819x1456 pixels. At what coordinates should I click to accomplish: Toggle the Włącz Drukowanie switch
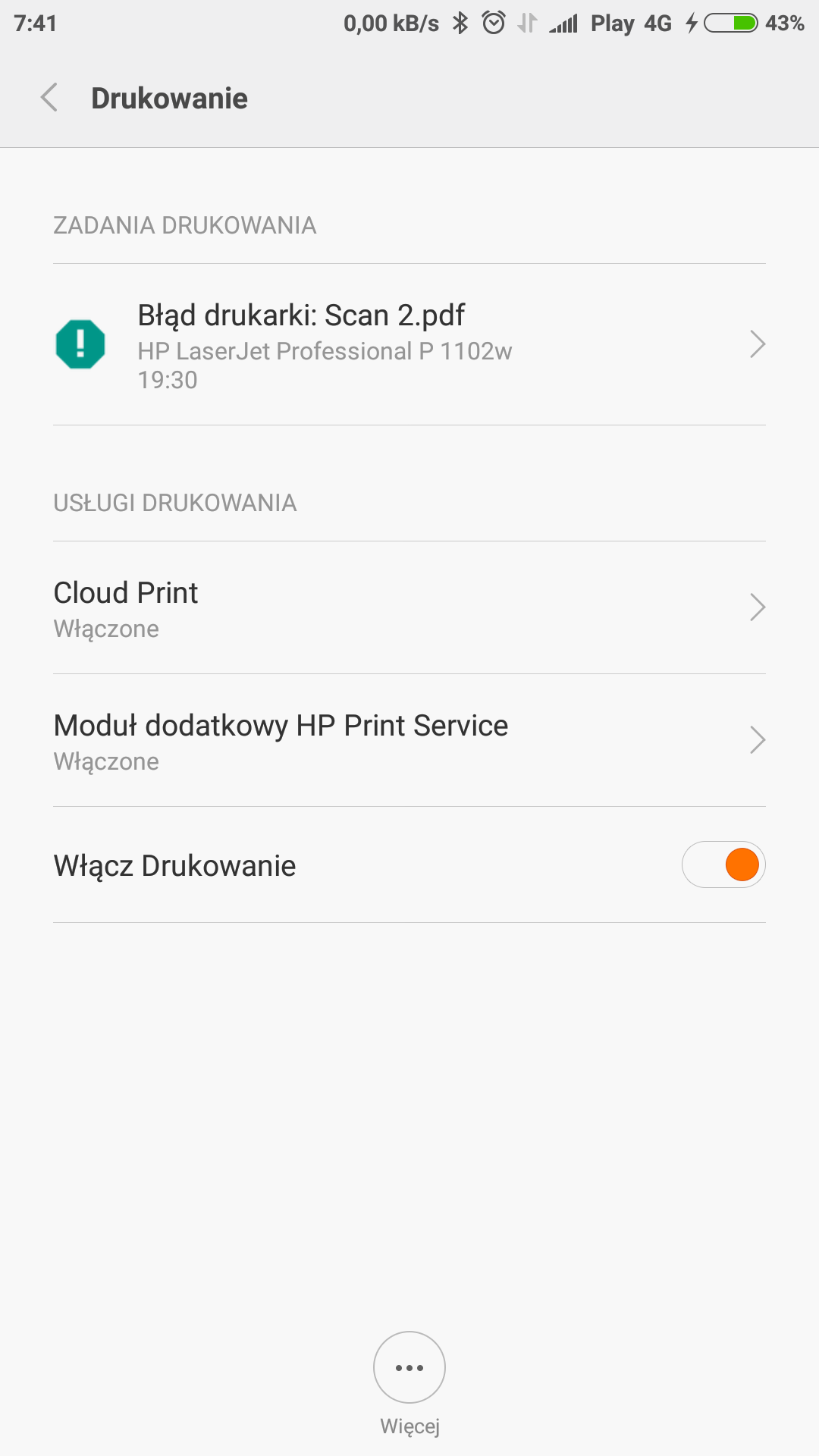(x=723, y=865)
